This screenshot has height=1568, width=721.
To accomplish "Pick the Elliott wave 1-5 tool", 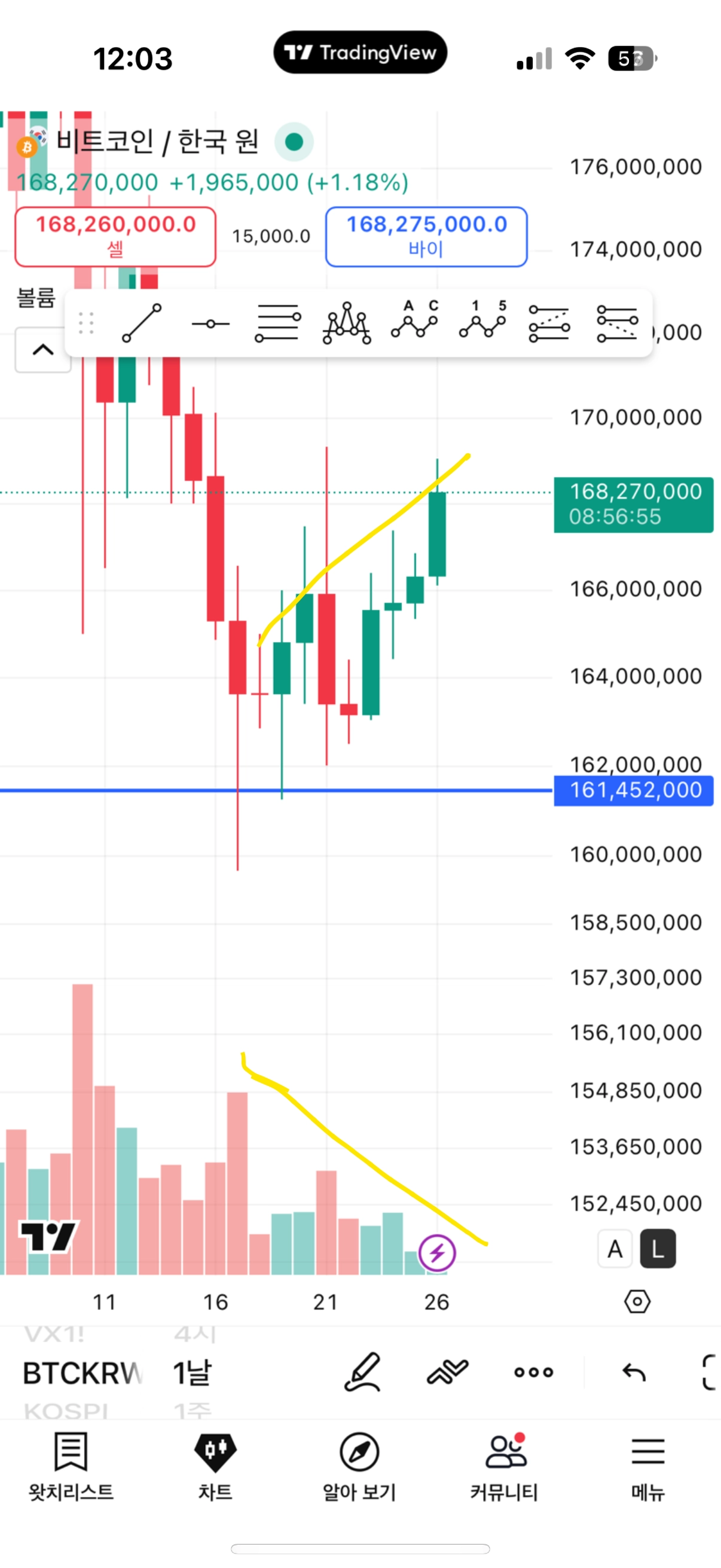I will click(483, 320).
